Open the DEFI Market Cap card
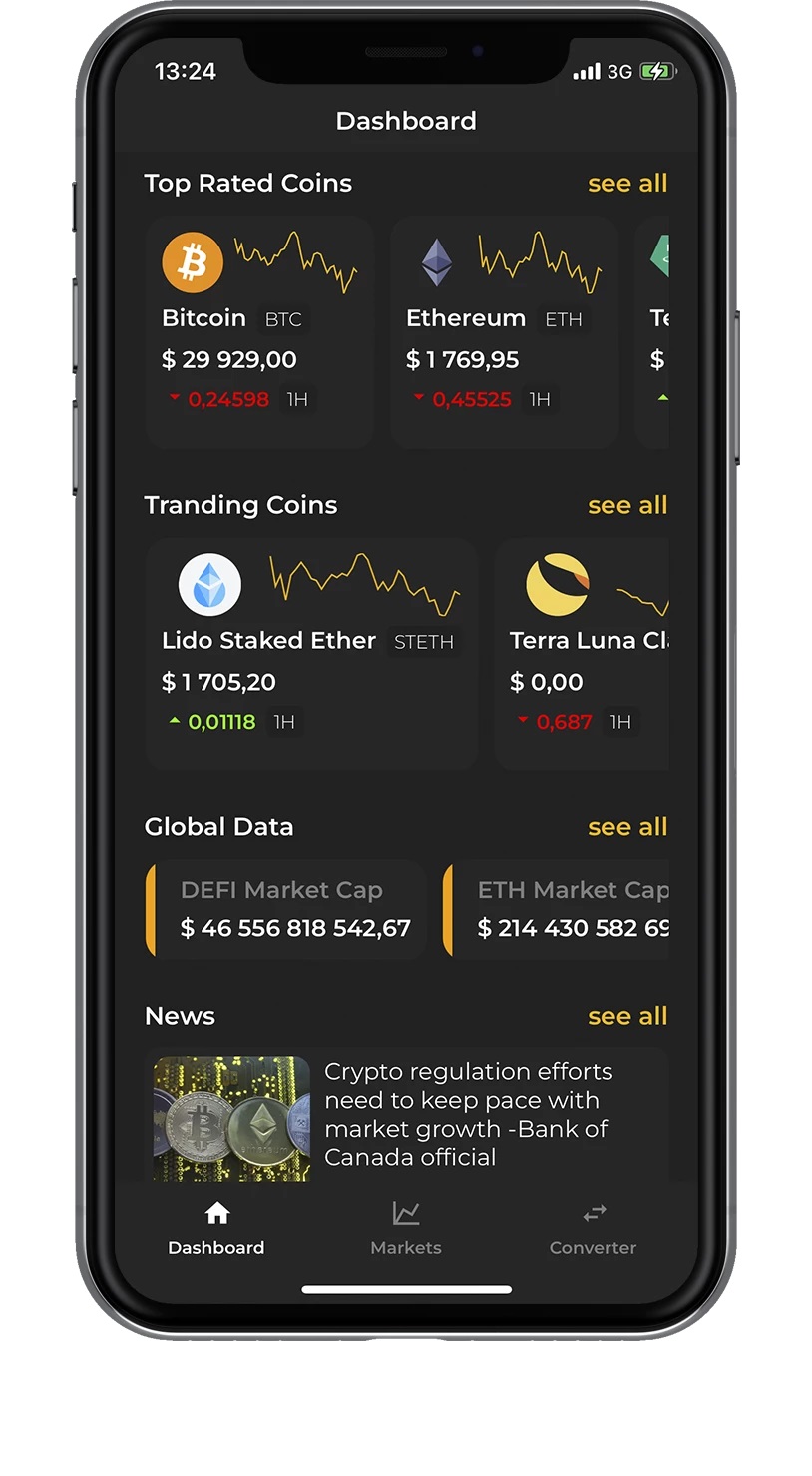 click(289, 910)
